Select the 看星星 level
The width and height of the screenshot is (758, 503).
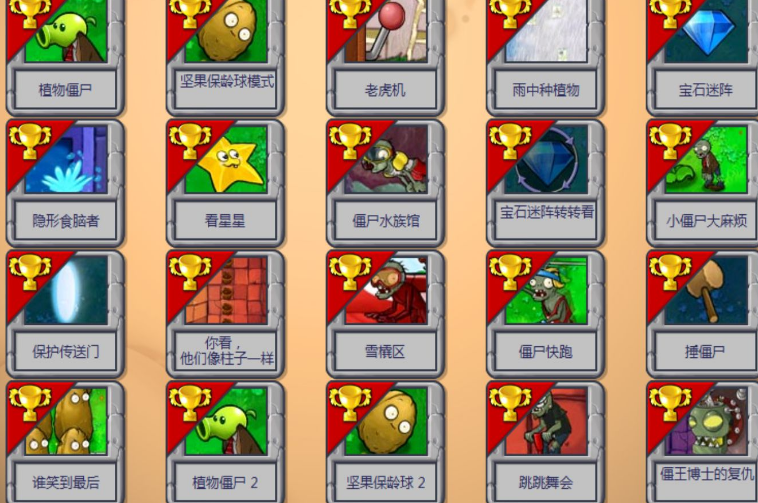click(226, 180)
